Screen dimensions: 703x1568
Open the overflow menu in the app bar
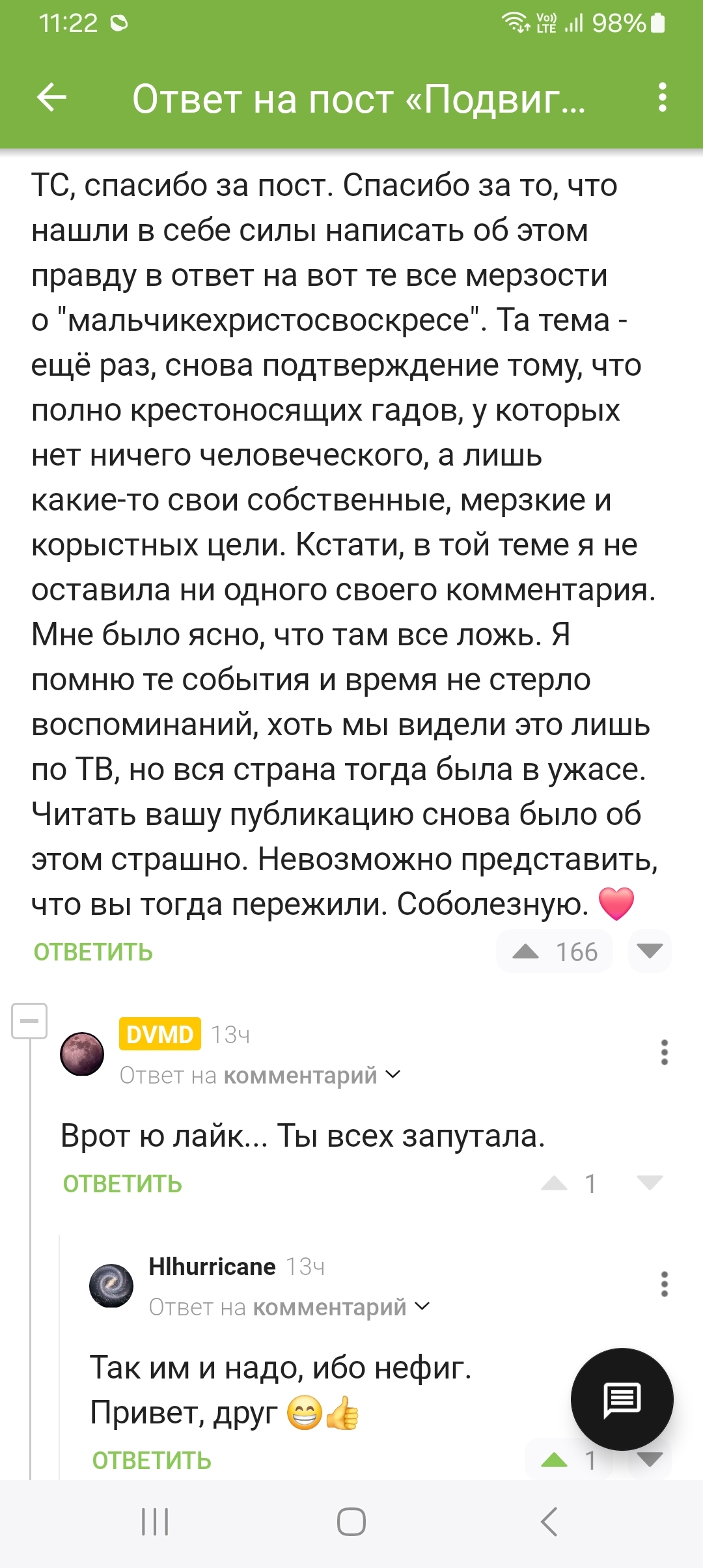click(662, 98)
